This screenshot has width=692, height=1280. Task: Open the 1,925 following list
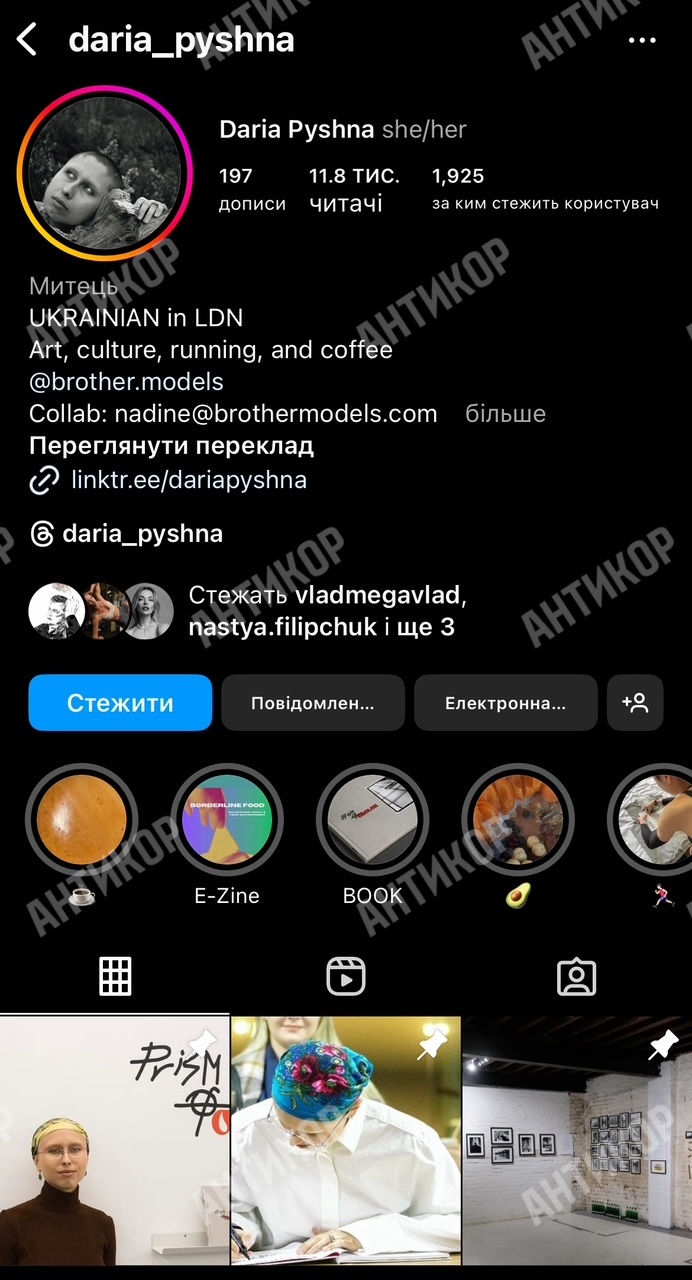click(x=545, y=189)
